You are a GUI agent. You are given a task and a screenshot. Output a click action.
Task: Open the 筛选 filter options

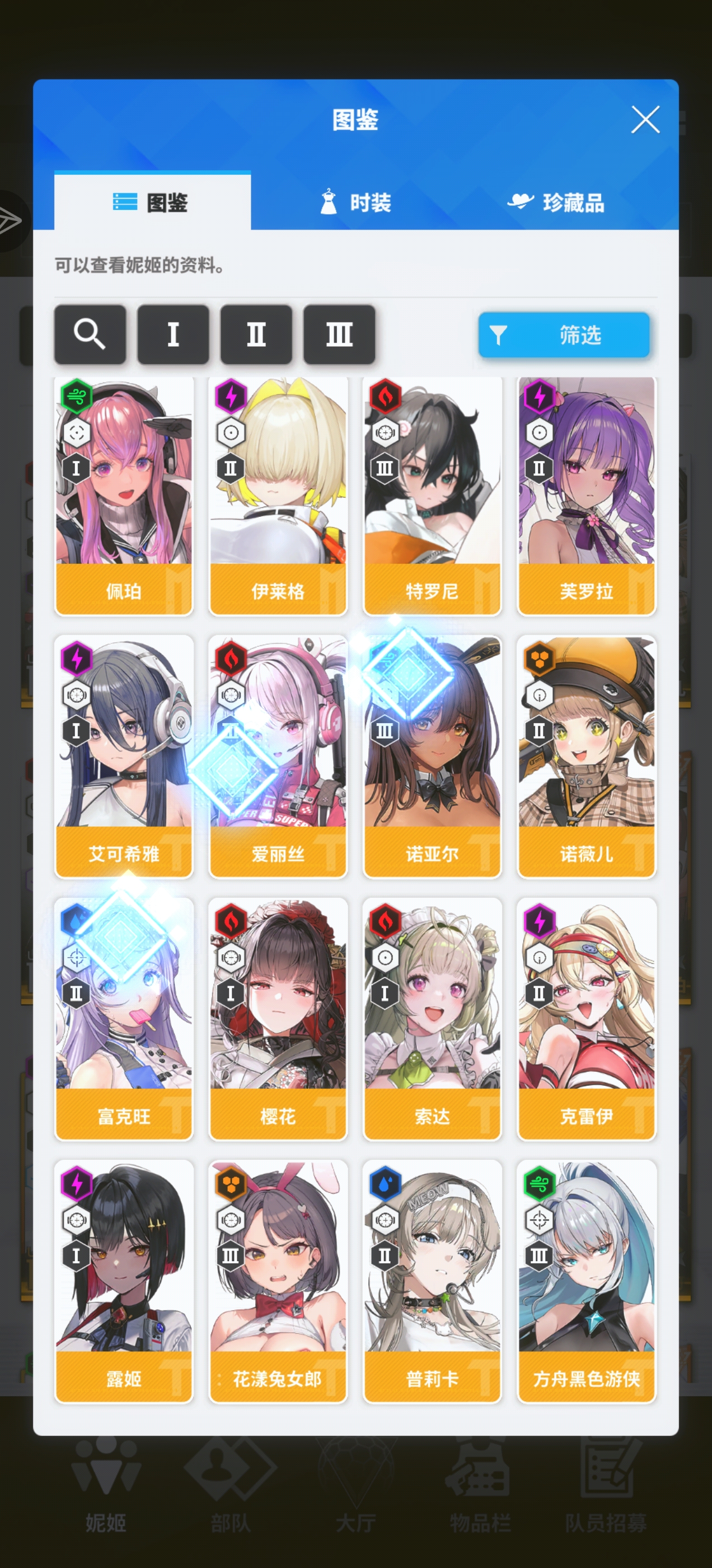pyautogui.click(x=564, y=335)
